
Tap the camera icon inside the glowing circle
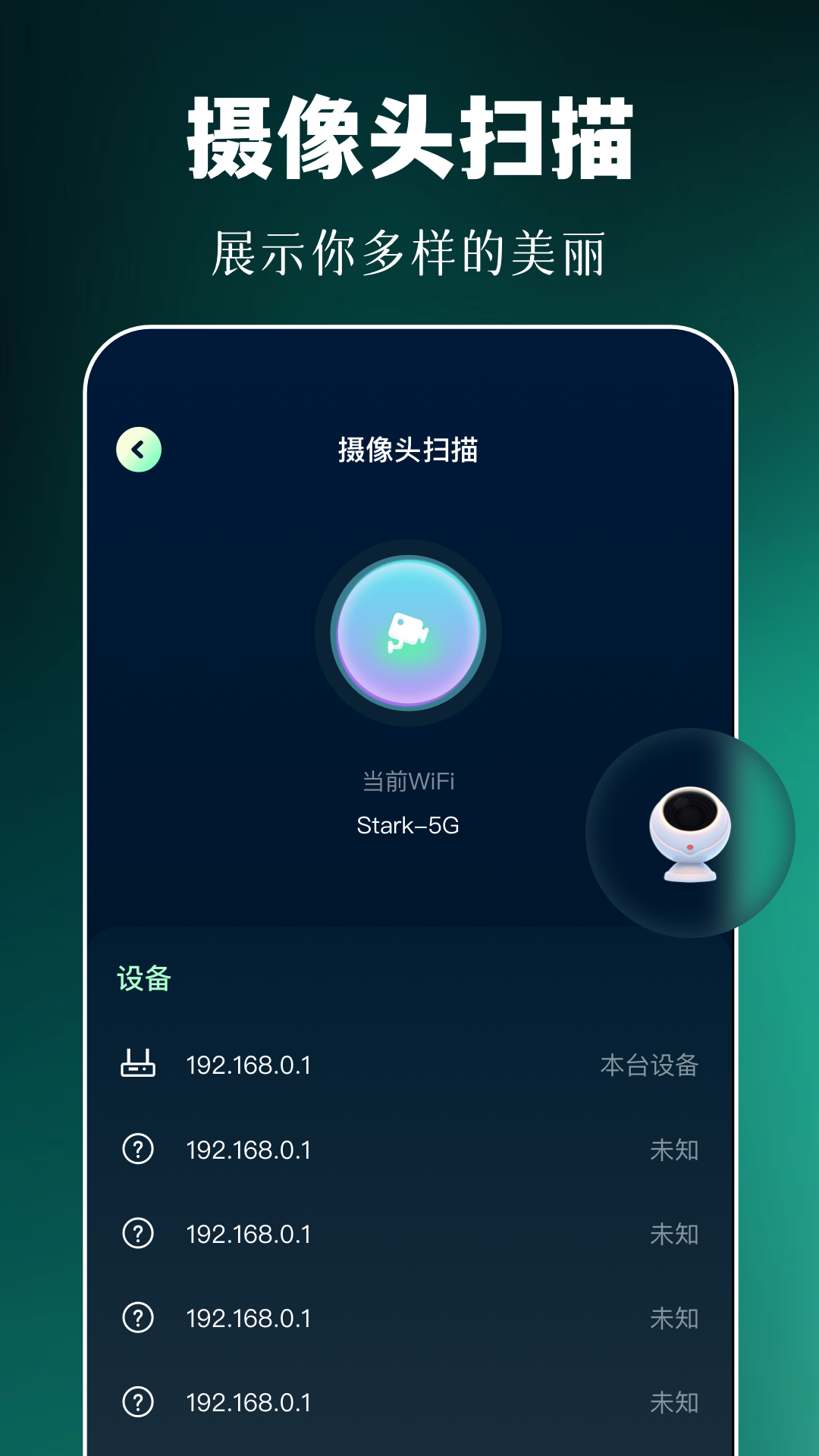pos(409,632)
